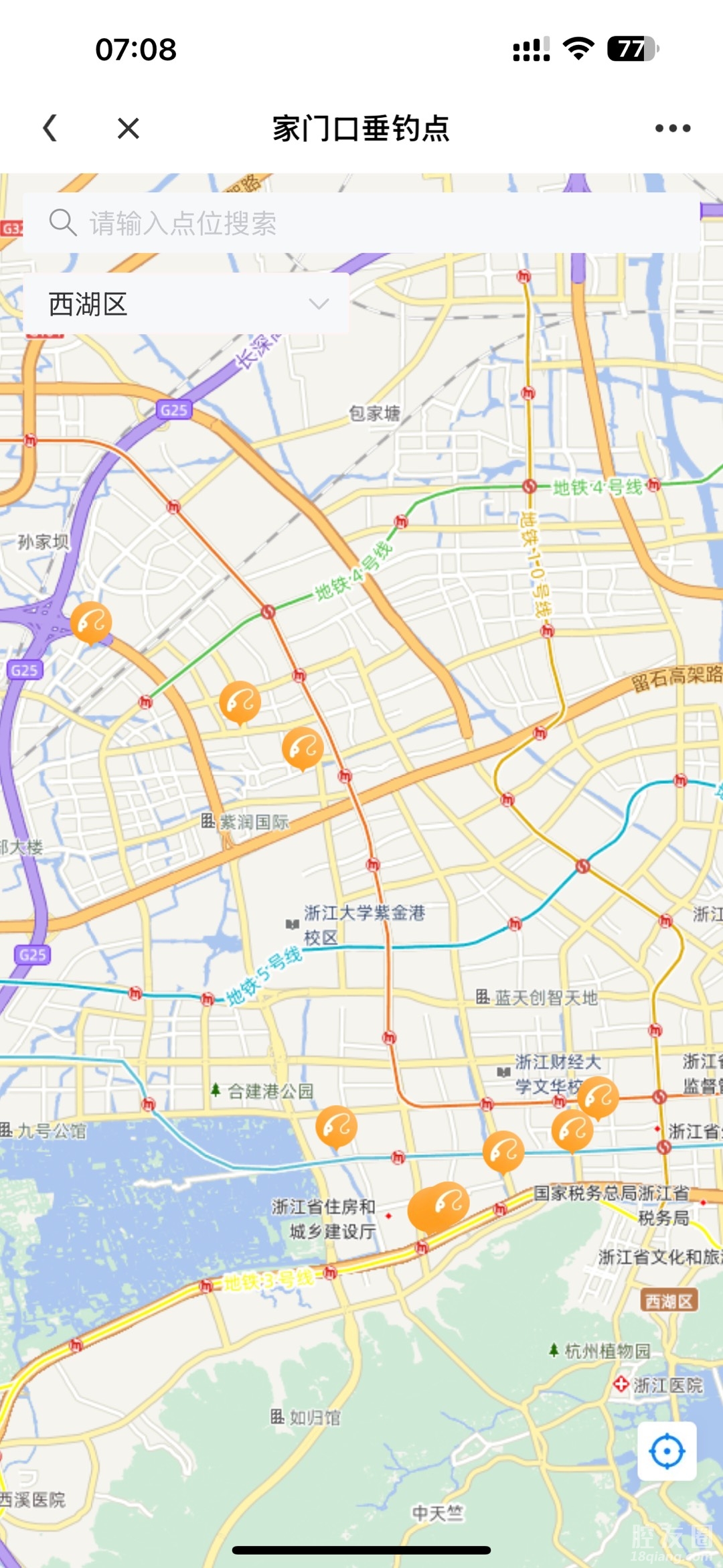Tap the 请输入点位搜索 search box
723x1568 pixels.
click(x=361, y=223)
